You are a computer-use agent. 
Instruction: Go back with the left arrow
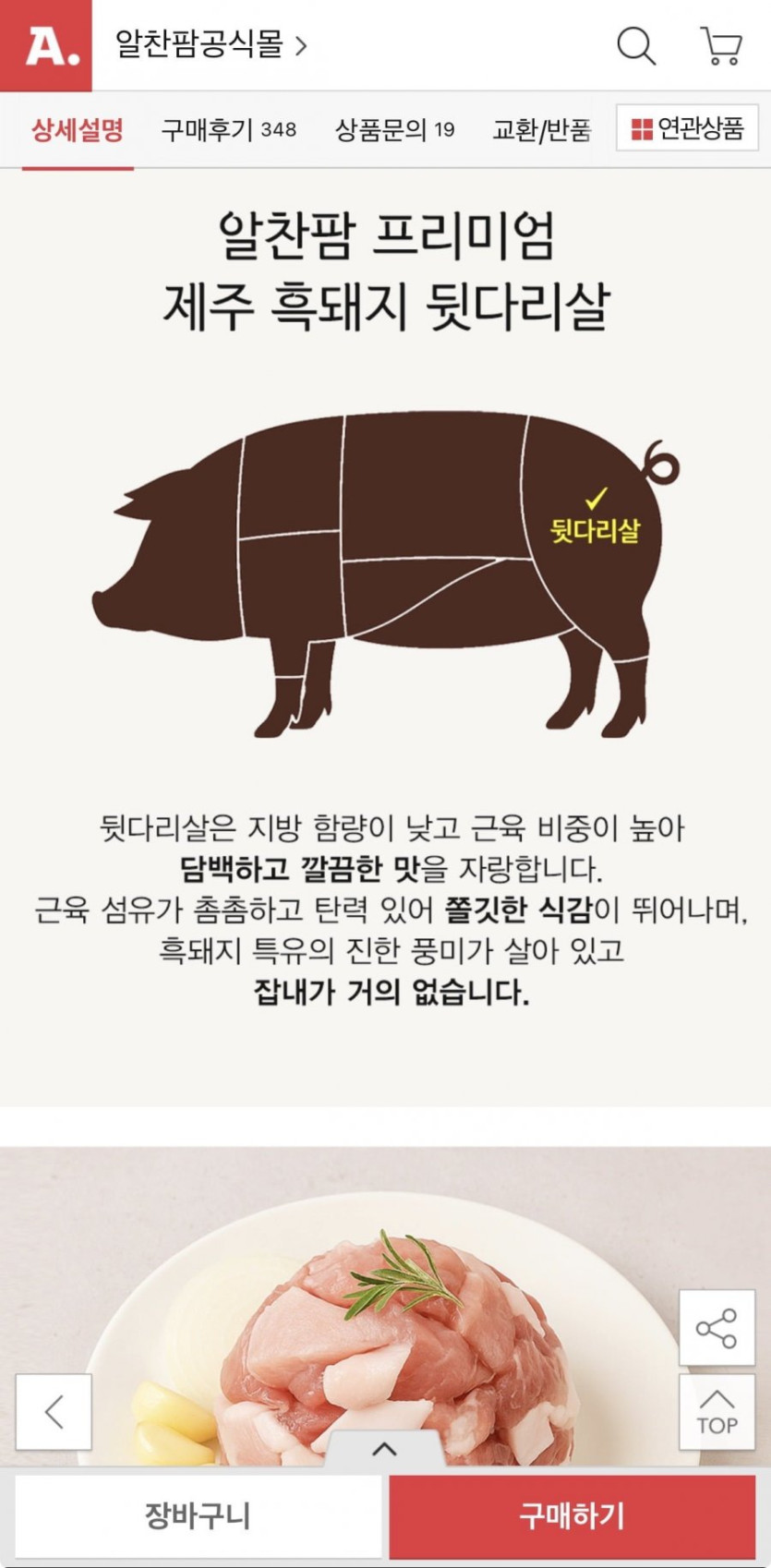(x=54, y=1412)
